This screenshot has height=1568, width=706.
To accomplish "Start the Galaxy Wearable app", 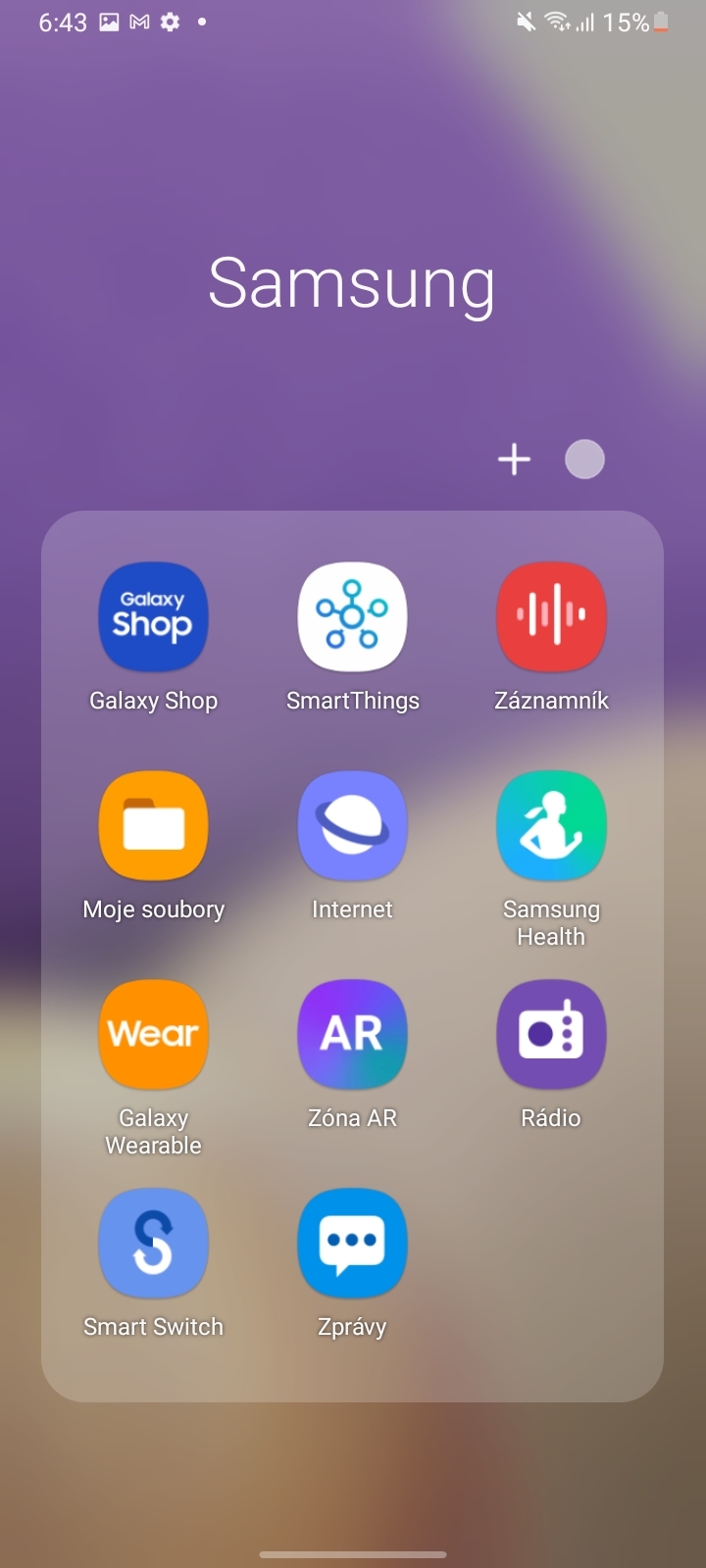I will coord(153,1034).
